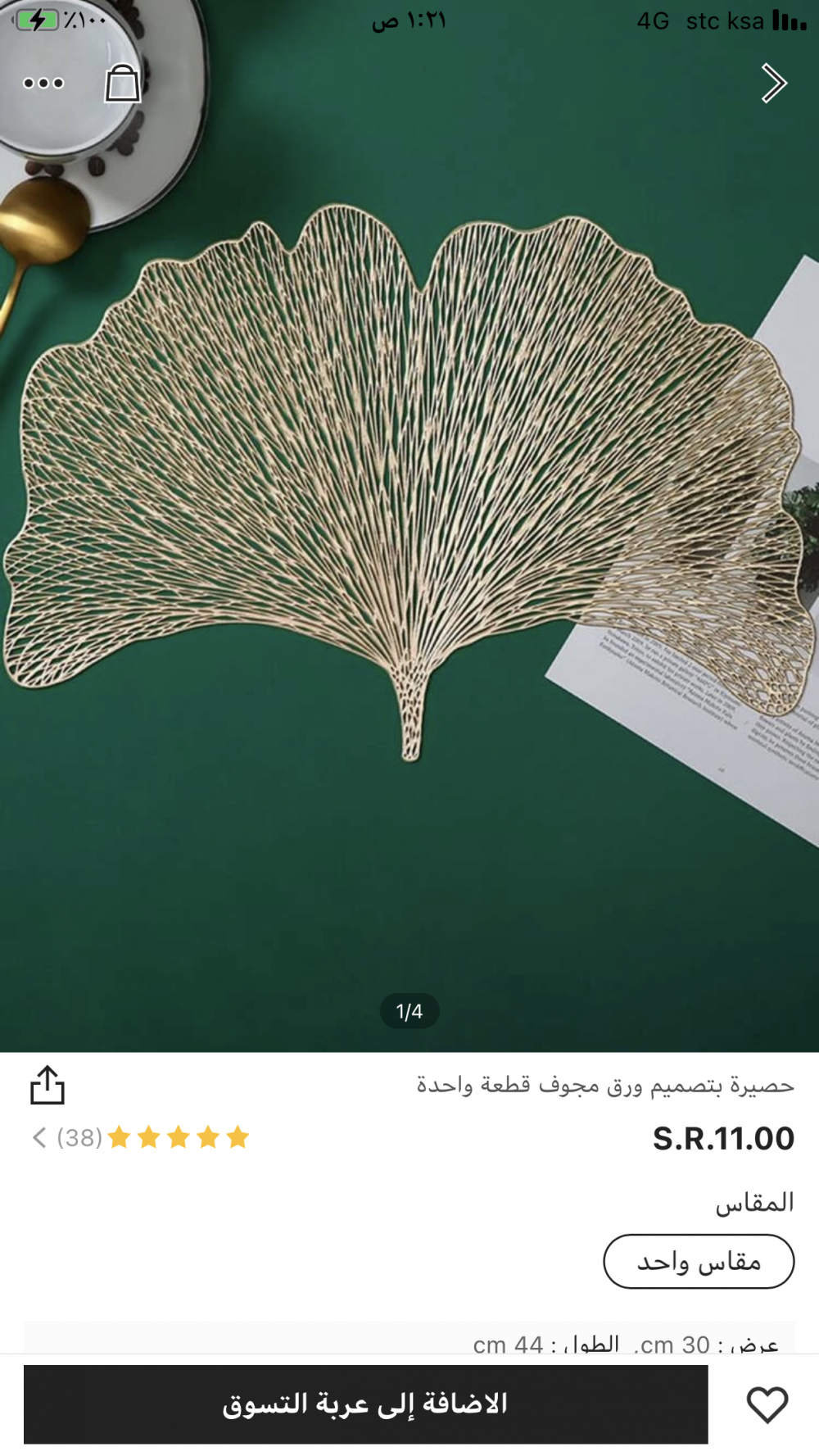This screenshot has width=819, height=1456.
Task: Go back using the top arrow
Action: pyautogui.click(x=773, y=83)
